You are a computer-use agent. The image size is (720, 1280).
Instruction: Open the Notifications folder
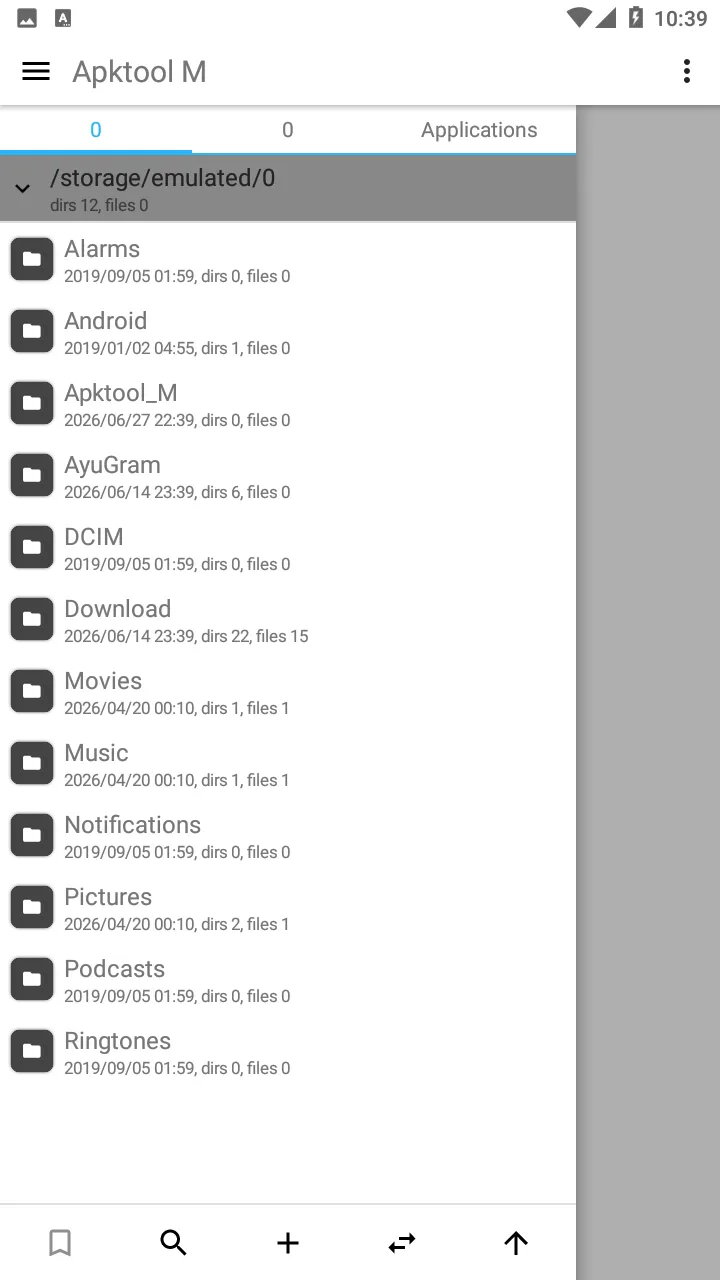click(288, 836)
